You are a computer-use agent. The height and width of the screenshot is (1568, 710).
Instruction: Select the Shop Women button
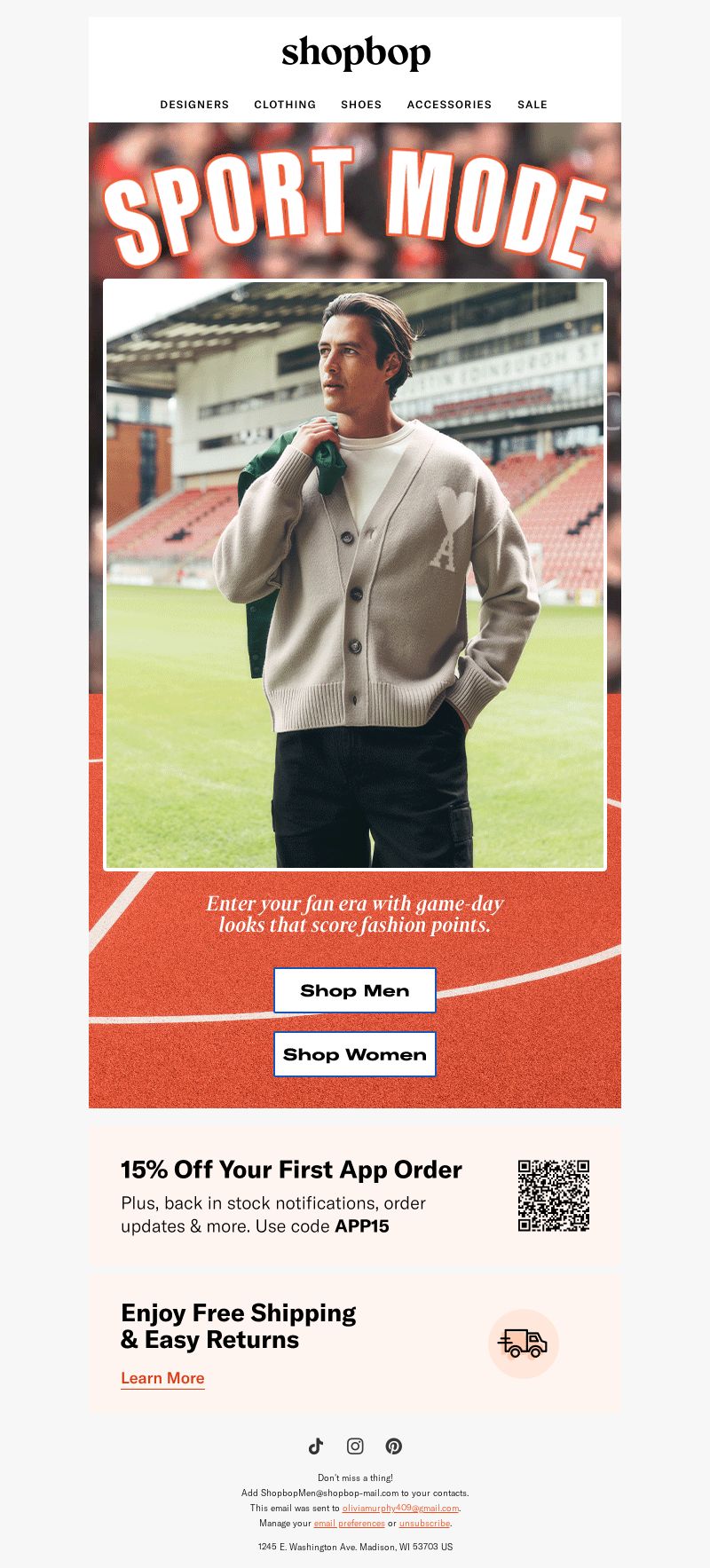(355, 1054)
